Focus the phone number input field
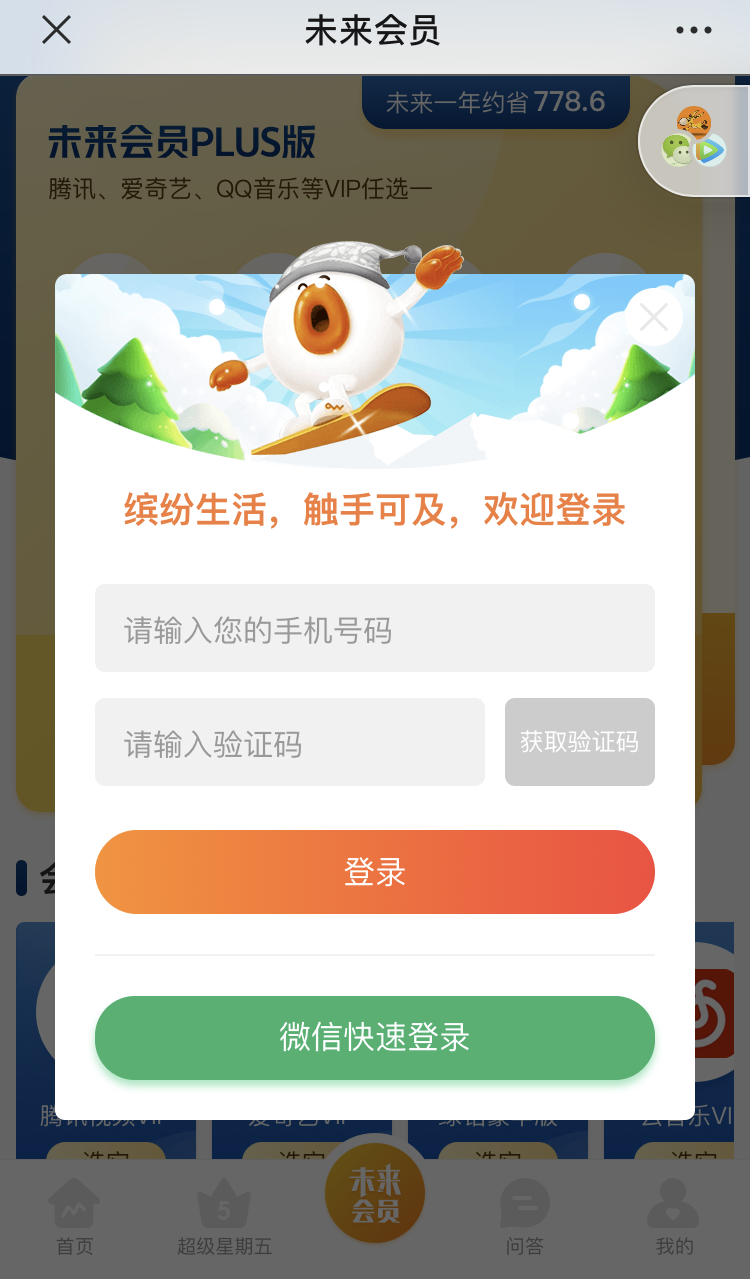750x1279 pixels. pyautogui.click(x=375, y=628)
